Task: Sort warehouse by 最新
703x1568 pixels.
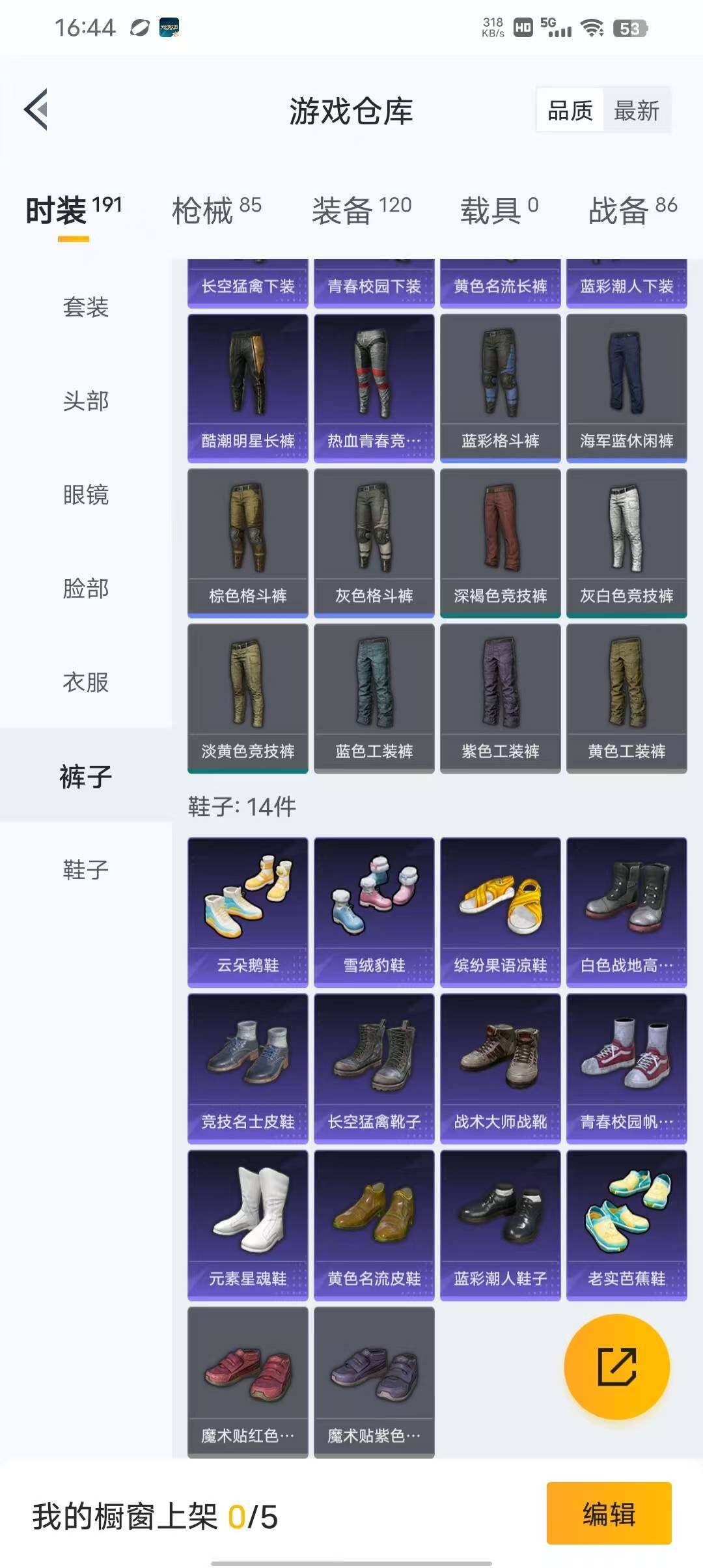Action: coord(636,111)
